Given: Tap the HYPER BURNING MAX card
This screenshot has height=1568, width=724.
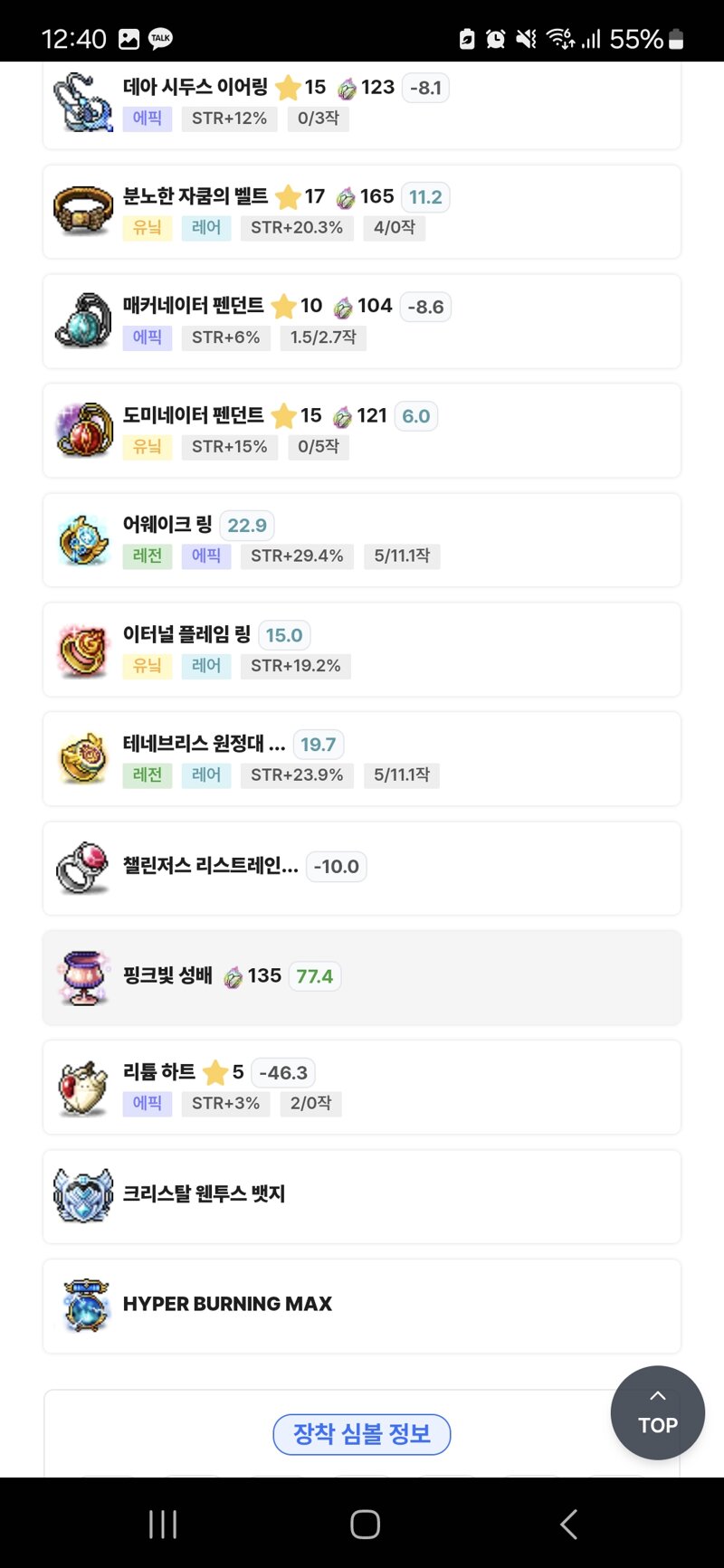Looking at the screenshot, I should point(362,1307).
